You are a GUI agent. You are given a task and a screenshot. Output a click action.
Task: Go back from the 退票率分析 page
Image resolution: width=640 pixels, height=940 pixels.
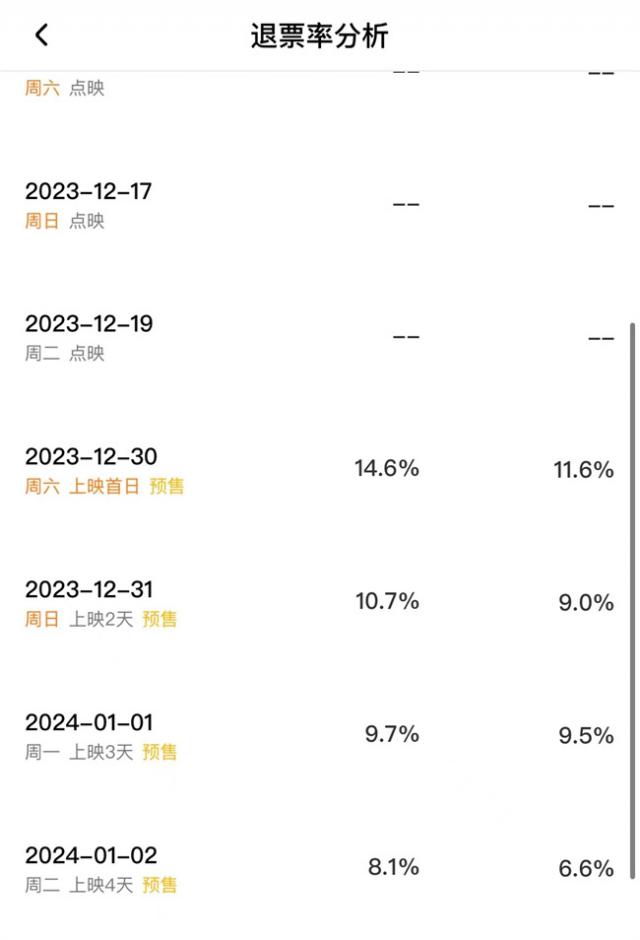(x=41, y=35)
